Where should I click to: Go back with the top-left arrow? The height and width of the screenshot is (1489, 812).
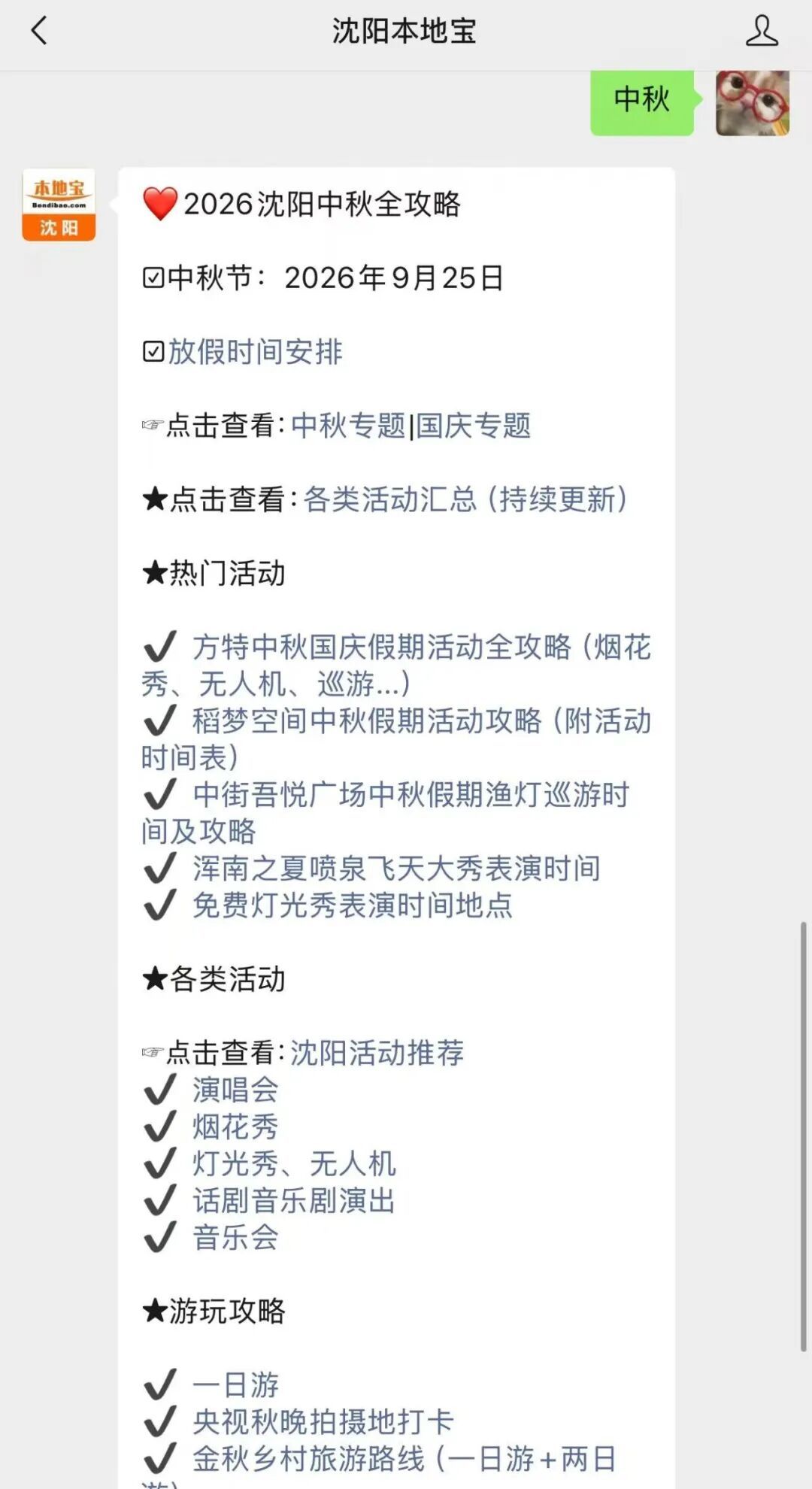pos(39,31)
